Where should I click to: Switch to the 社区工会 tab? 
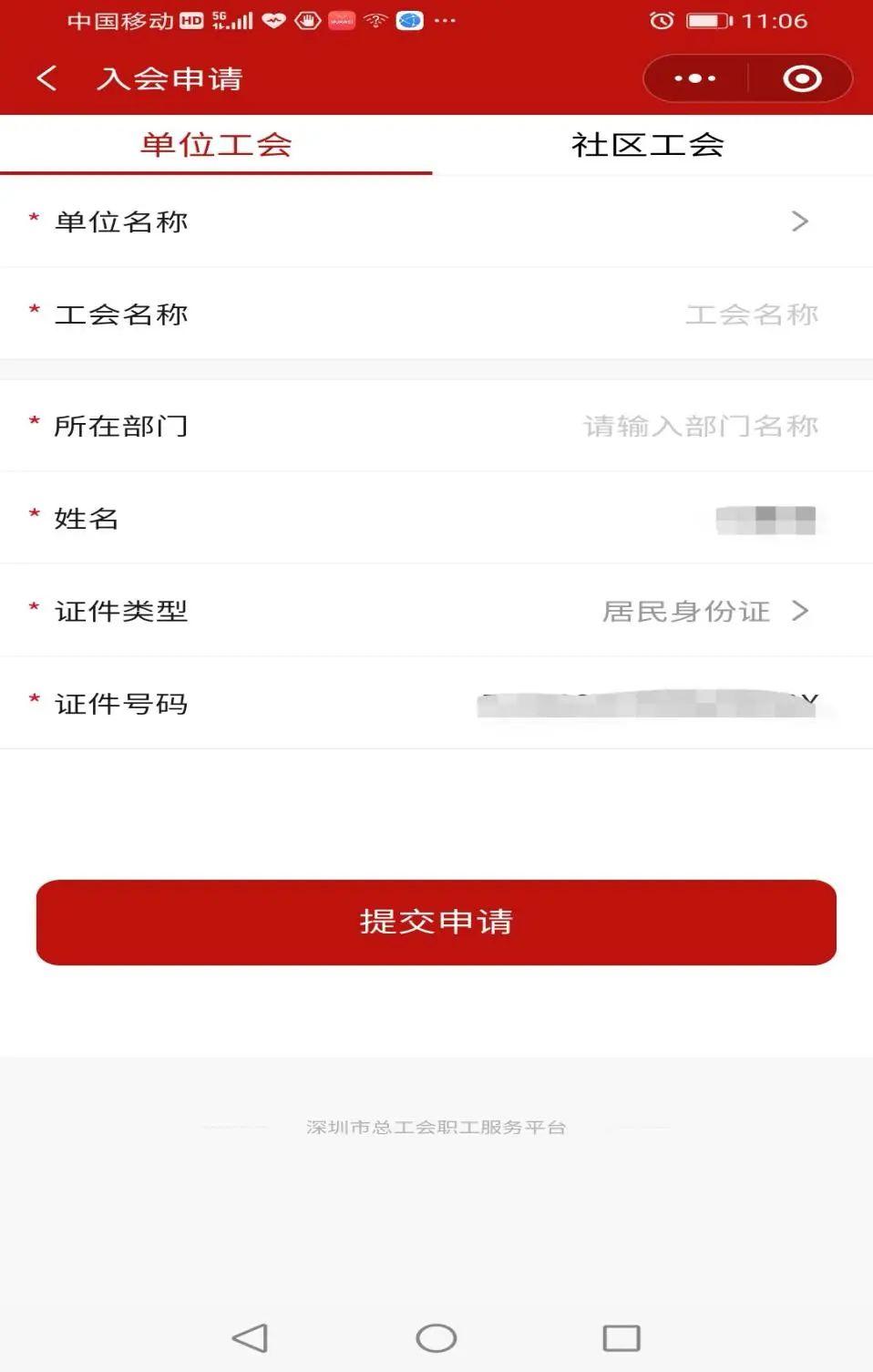[648, 144]
